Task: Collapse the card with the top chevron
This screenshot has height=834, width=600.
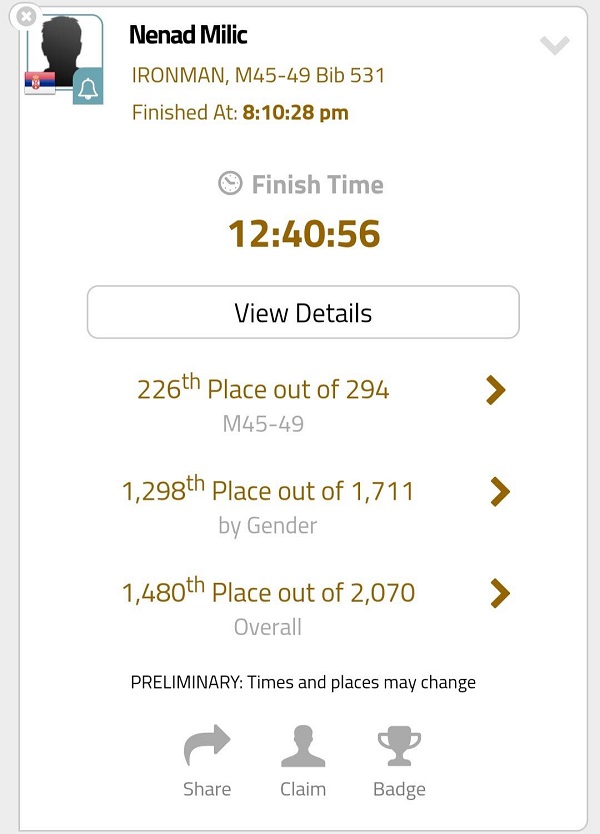Action: click(555, 45)
